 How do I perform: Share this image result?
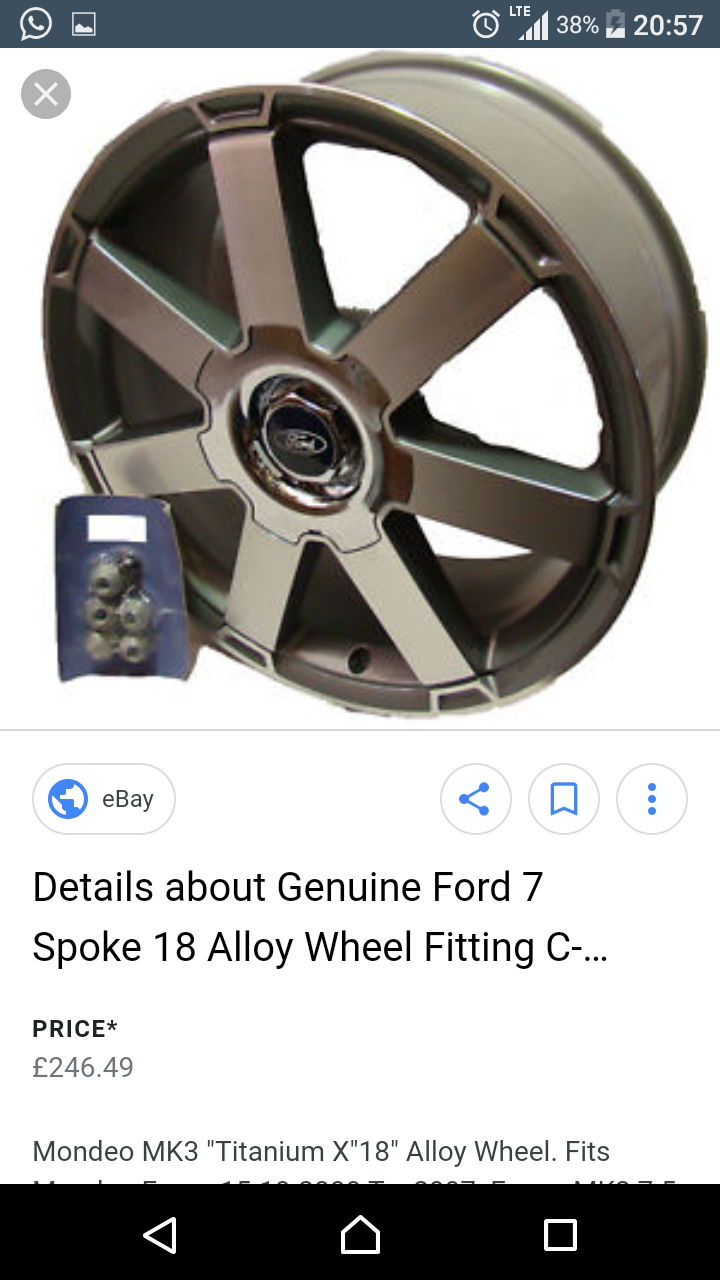pyautogui.click(x=476, y=799)
